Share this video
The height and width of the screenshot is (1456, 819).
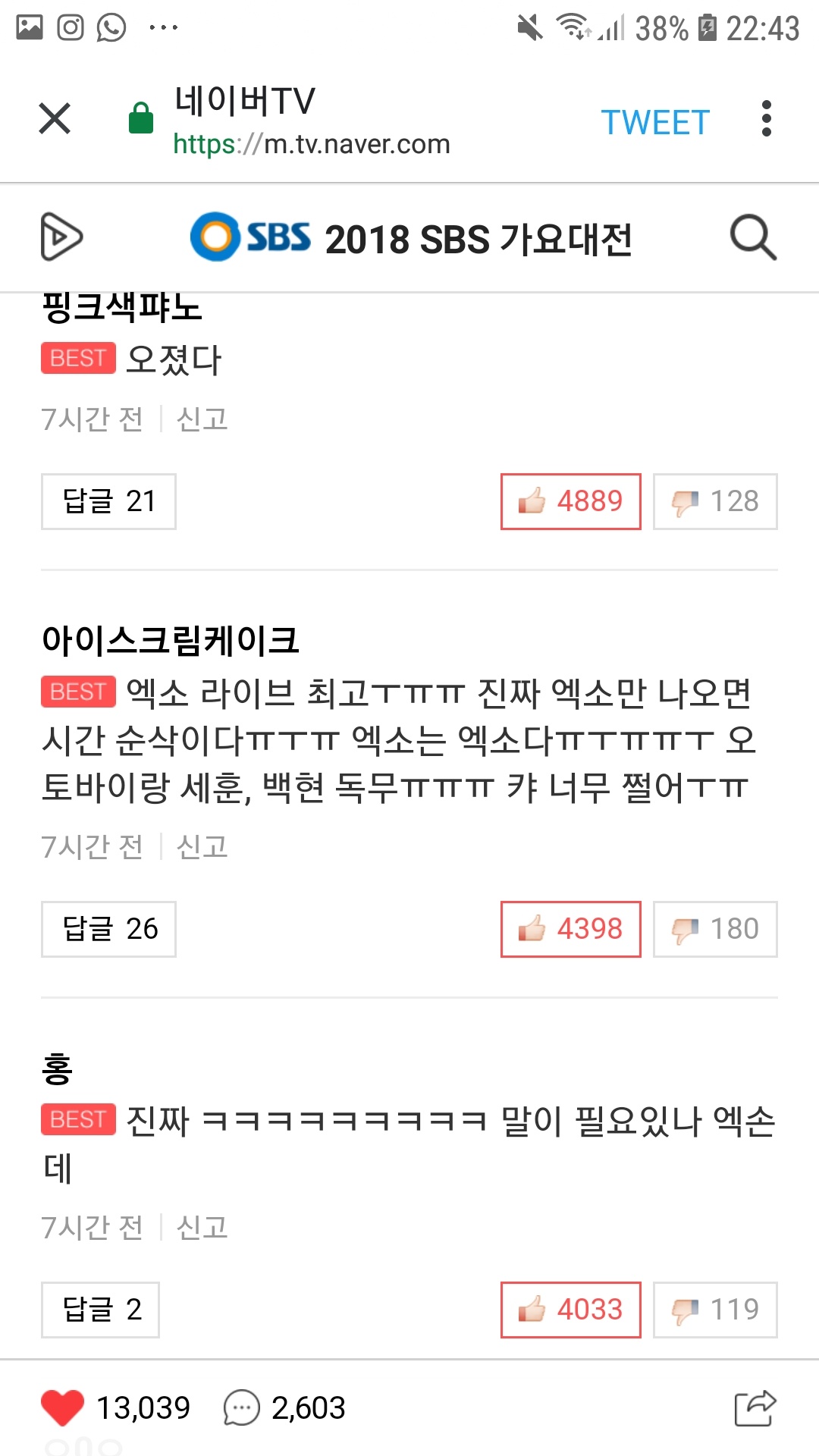coord(755,1408)
